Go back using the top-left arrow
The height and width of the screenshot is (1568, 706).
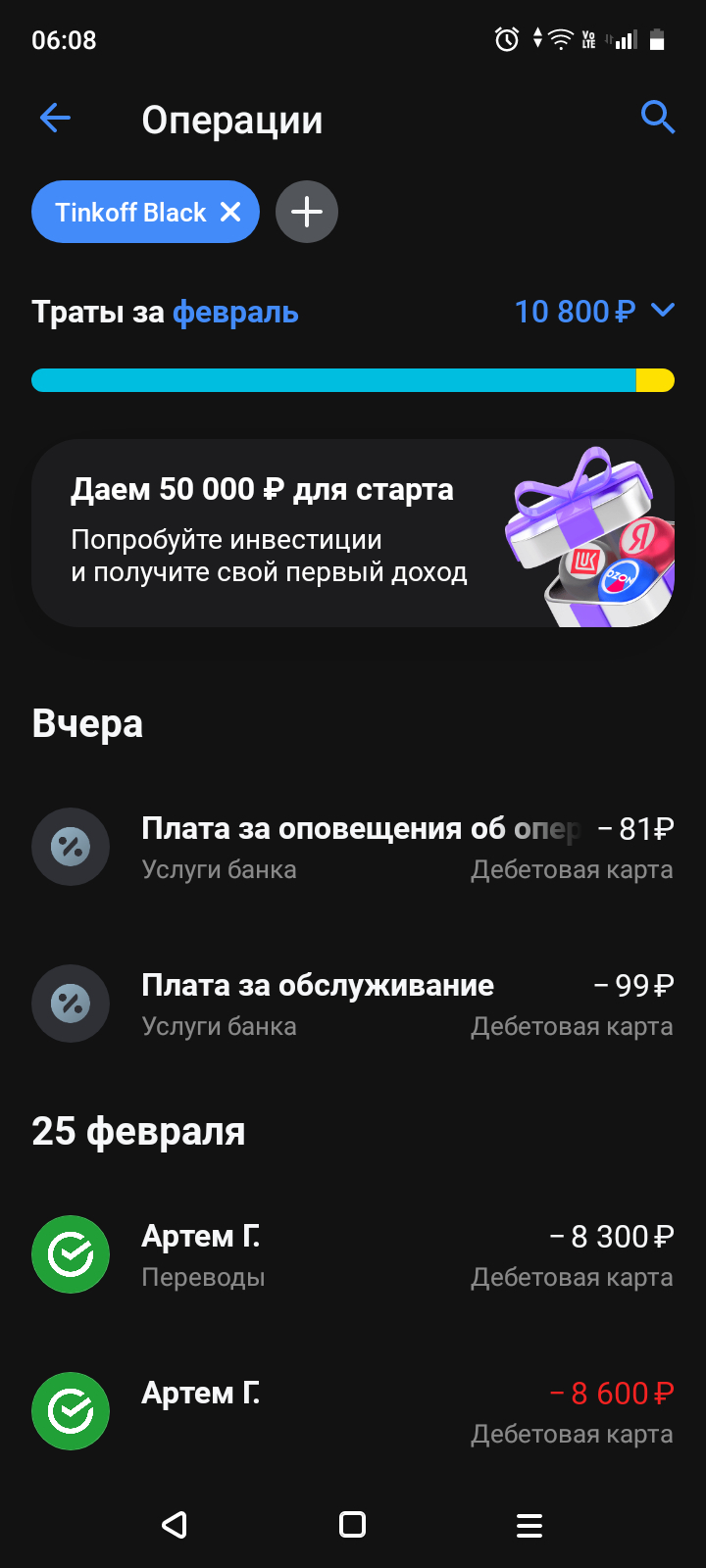point(55,119)
